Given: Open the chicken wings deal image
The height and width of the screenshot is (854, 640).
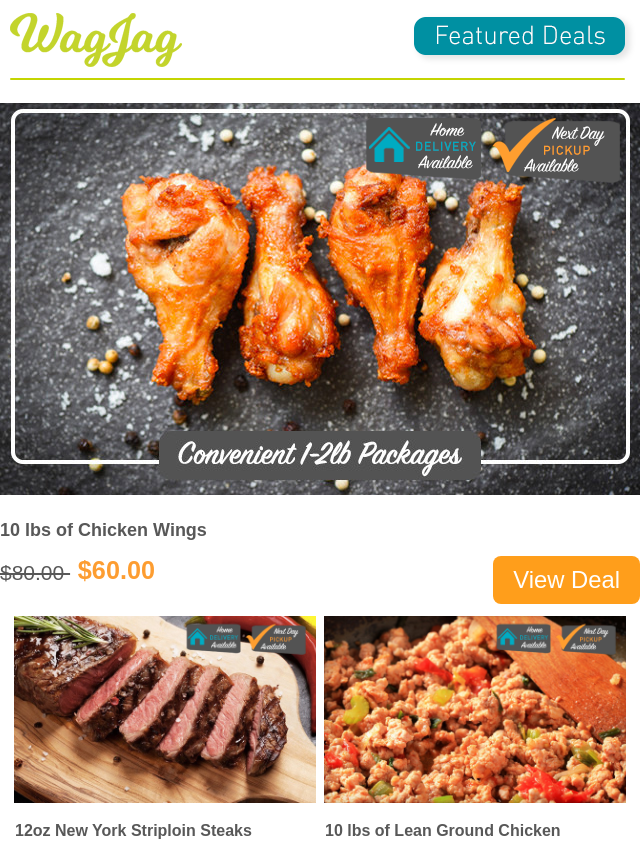Looking at the screenshot, I should 319,298.
